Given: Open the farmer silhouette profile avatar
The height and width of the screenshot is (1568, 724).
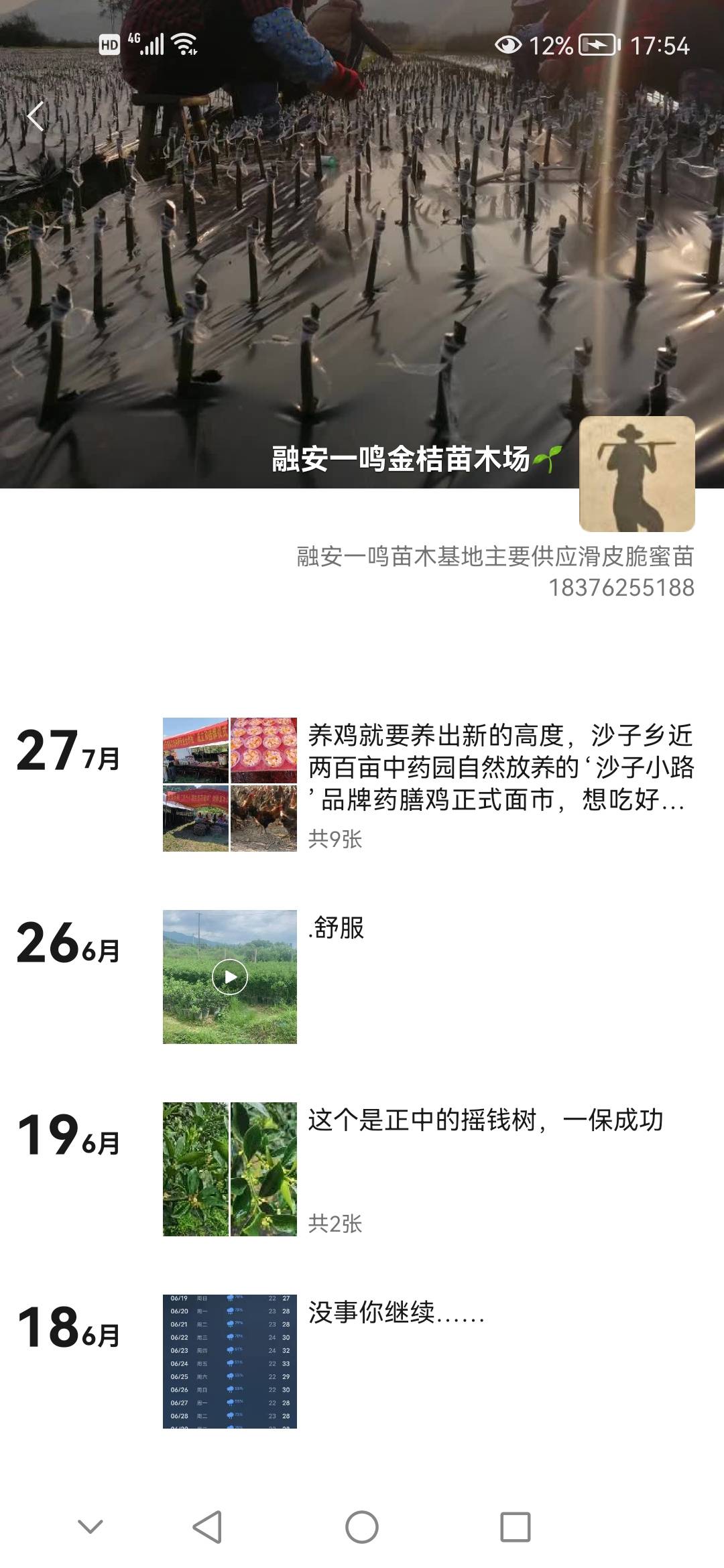Looking at the screenshot, I should click(x=637, y=474).
